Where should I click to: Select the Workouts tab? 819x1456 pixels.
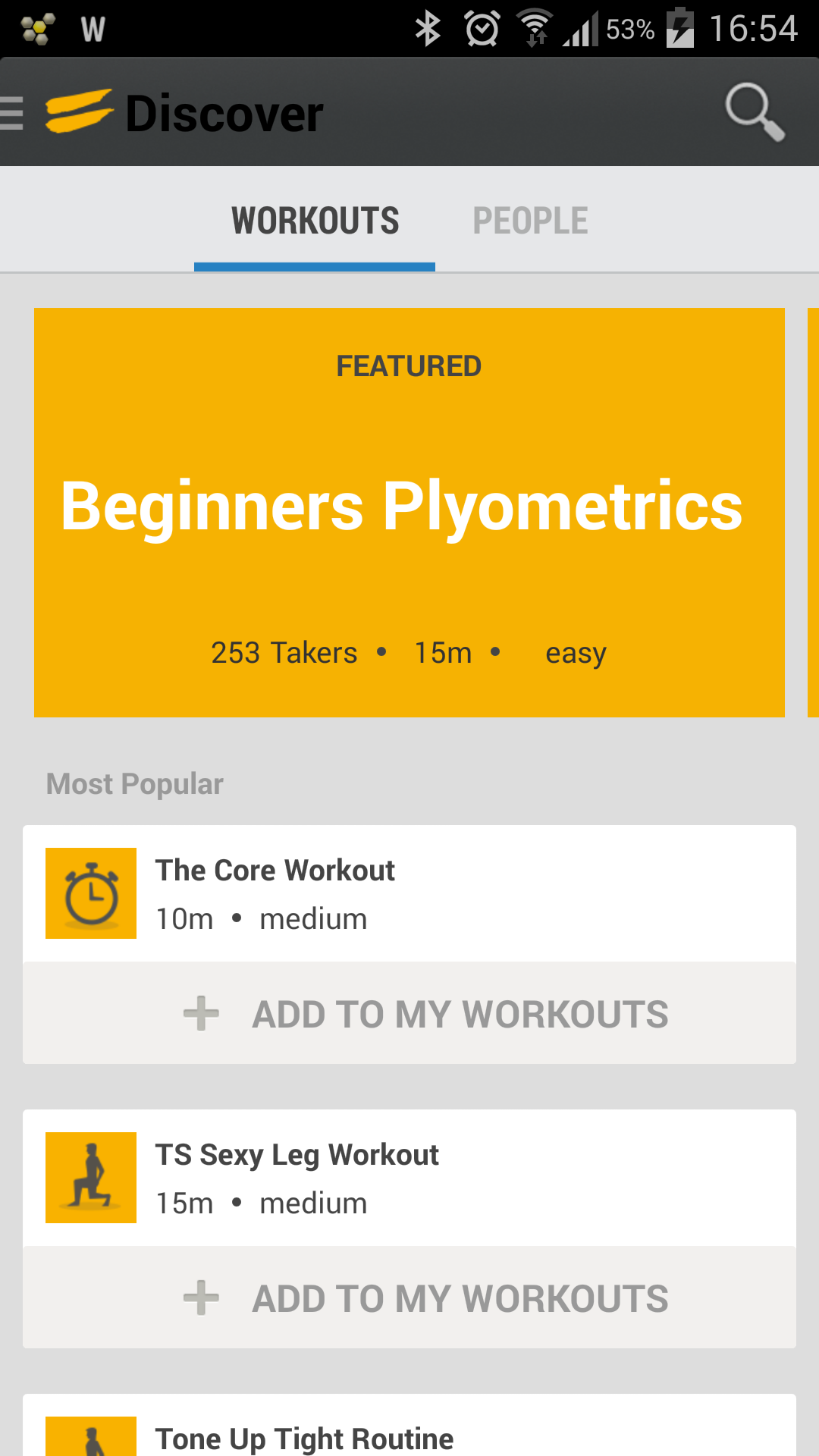[x=315, y=221]
